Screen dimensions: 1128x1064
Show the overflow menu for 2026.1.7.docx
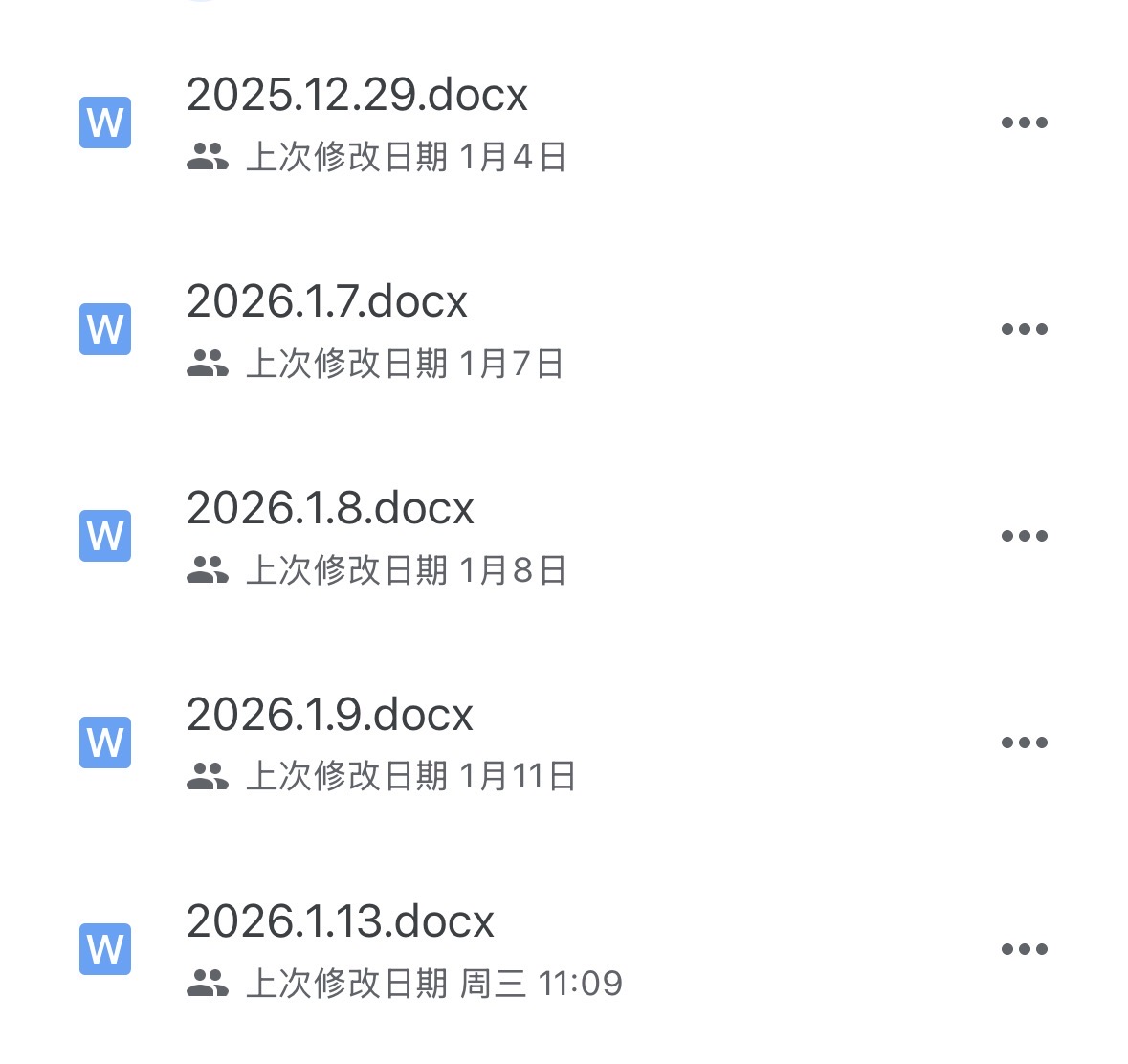pyautogui.click(x=1024, y=329)
